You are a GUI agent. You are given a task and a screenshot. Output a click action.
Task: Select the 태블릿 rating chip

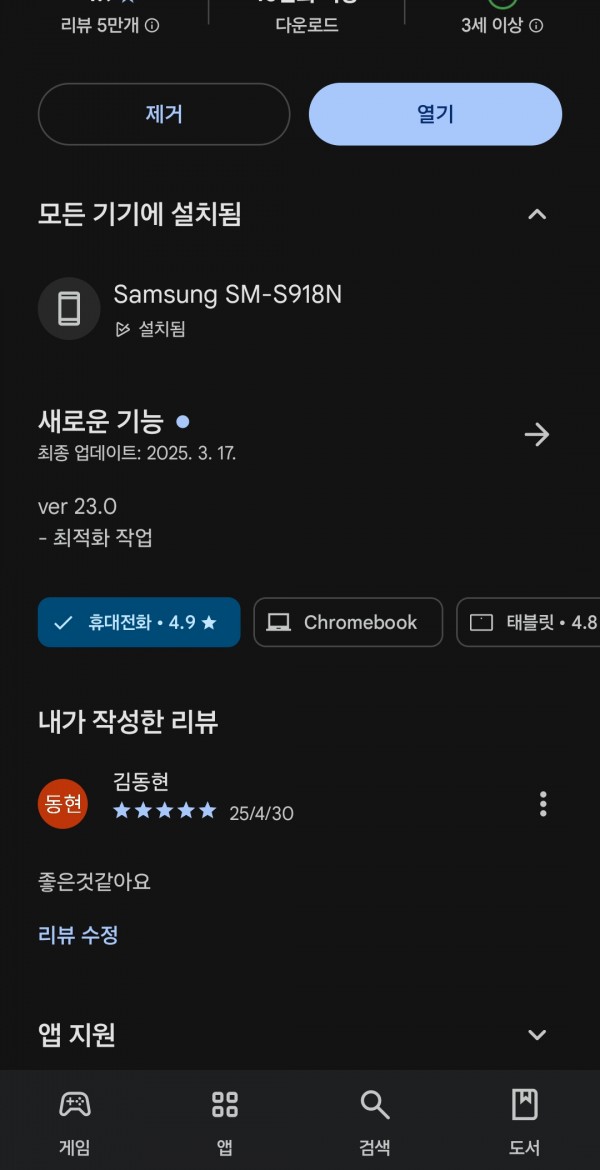pyautogui.click(x=528, y=622)
